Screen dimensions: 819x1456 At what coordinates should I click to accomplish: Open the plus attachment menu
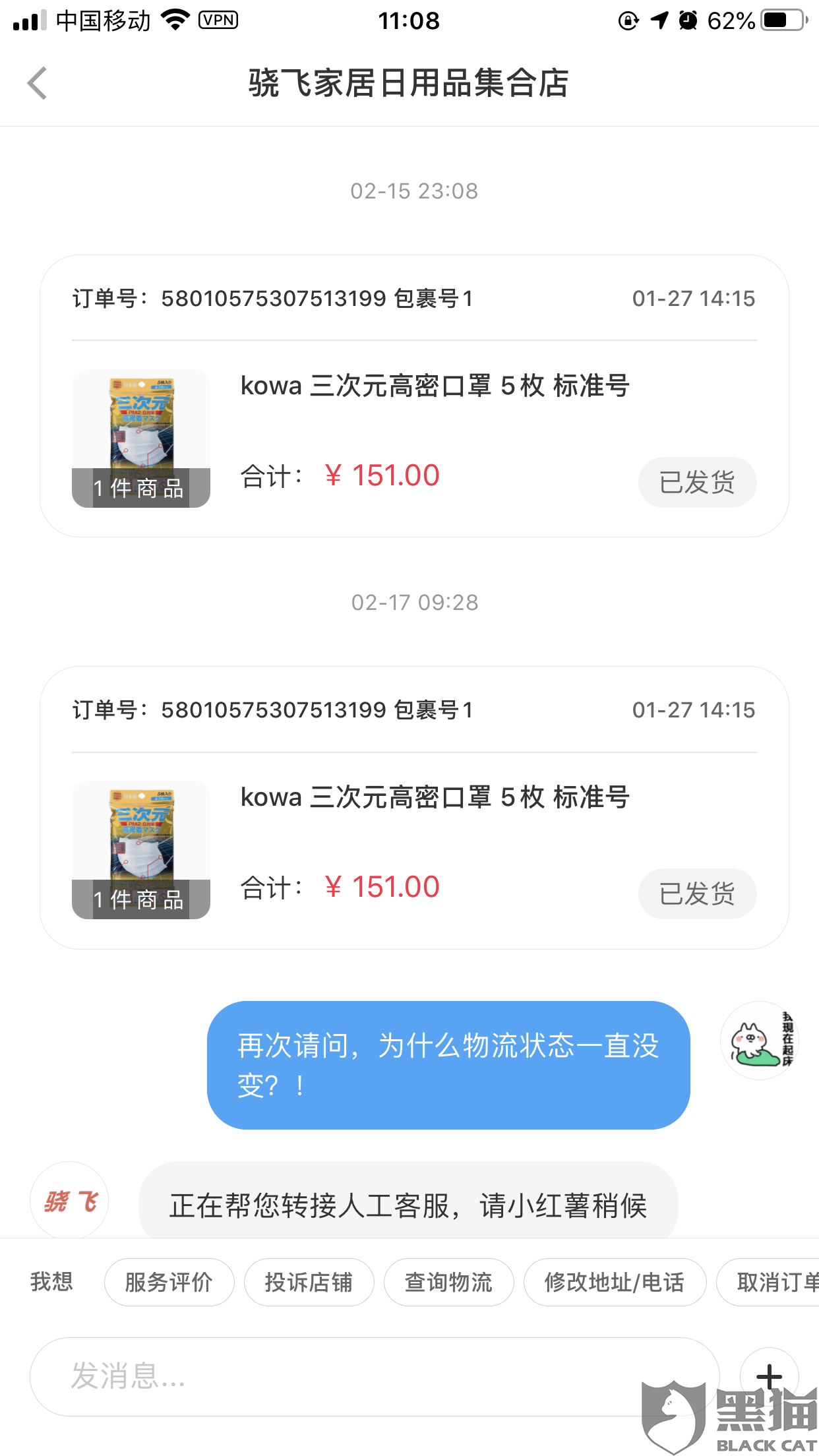pyautogui.click(x=769, y=1376)
